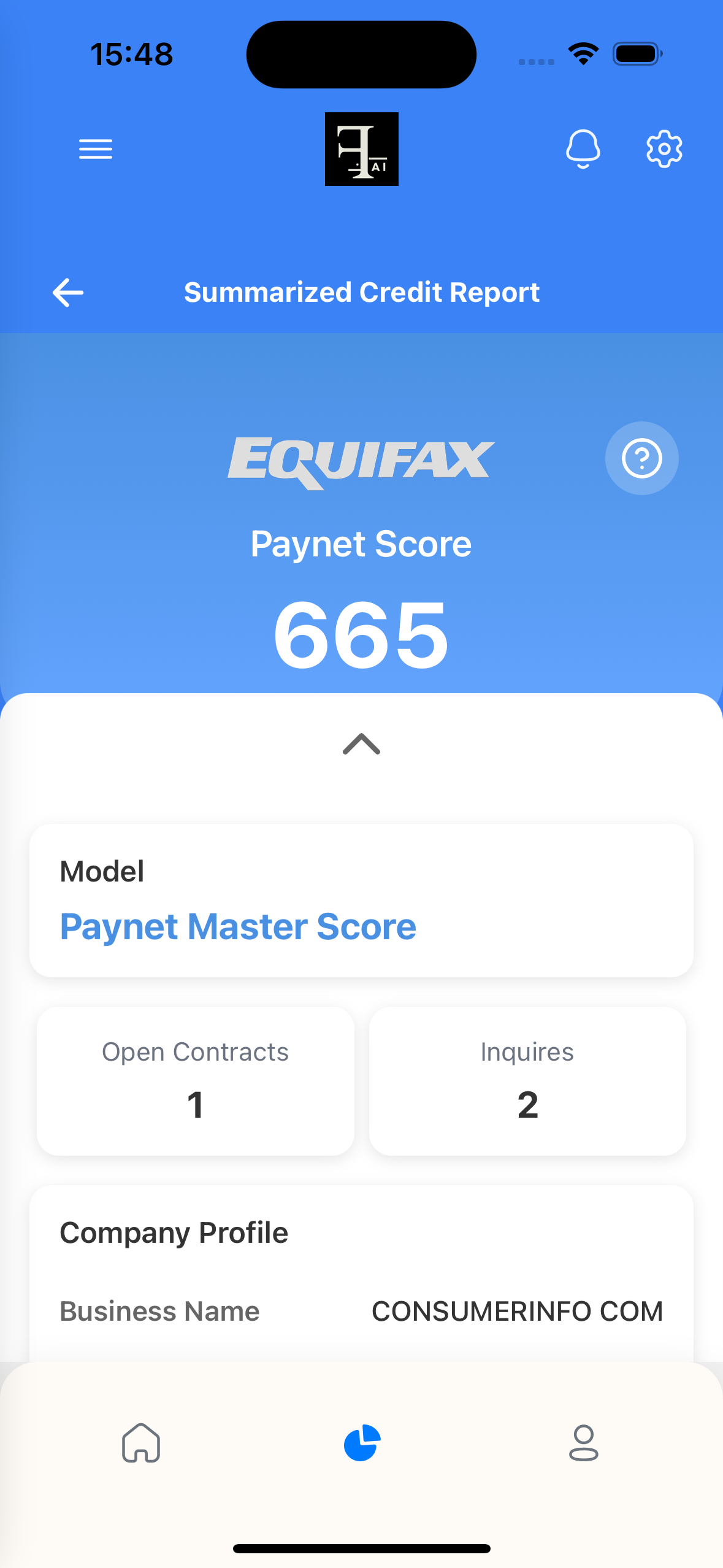Viewport: 723px width, 1568px height.
Task: Go back from Summarized Credit Report
Action: click(68, 292)
